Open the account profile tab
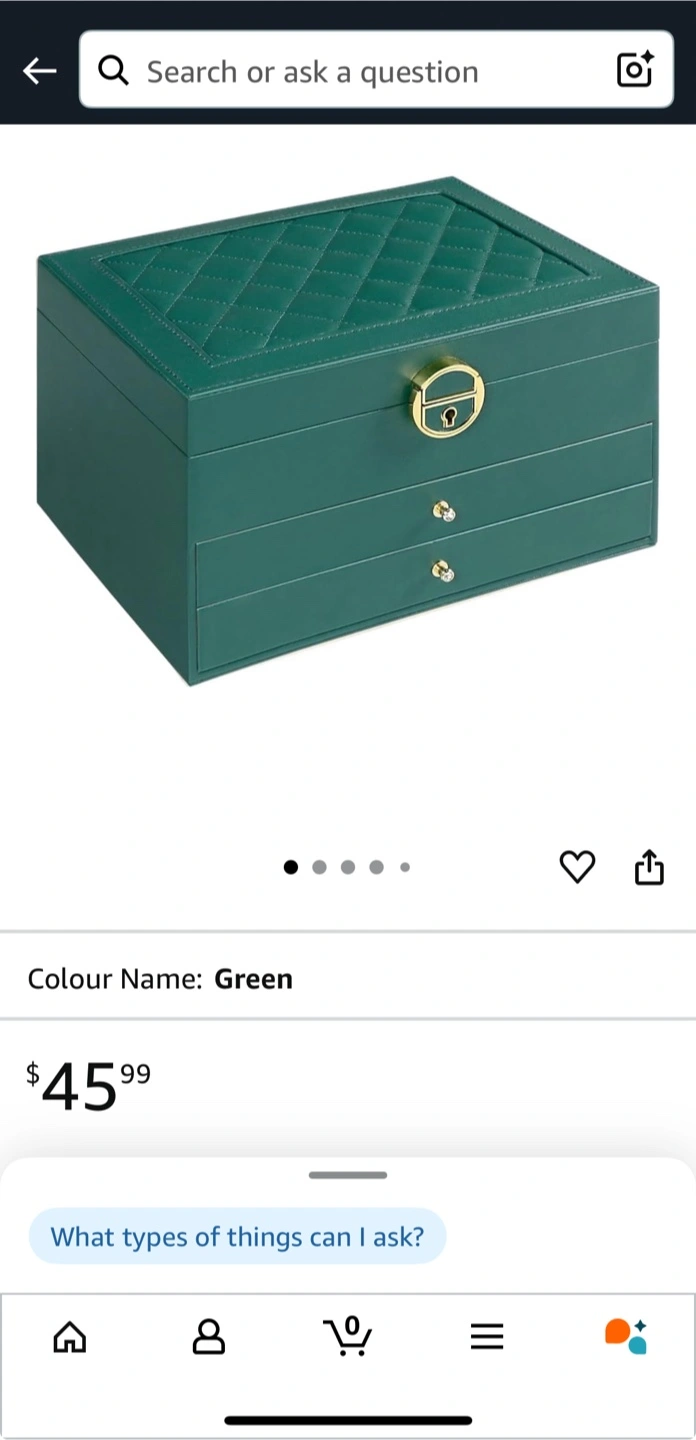This screenshot has width=696, height=1440. tap(208, 1336)
